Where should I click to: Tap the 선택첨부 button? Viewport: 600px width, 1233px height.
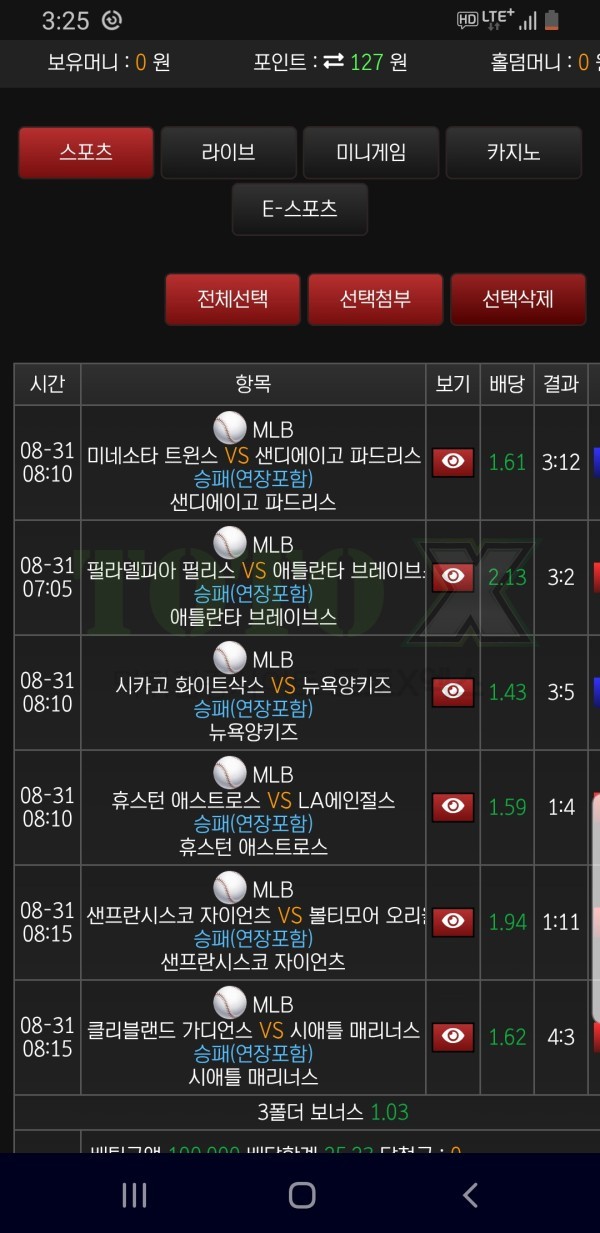pos(375,299)
